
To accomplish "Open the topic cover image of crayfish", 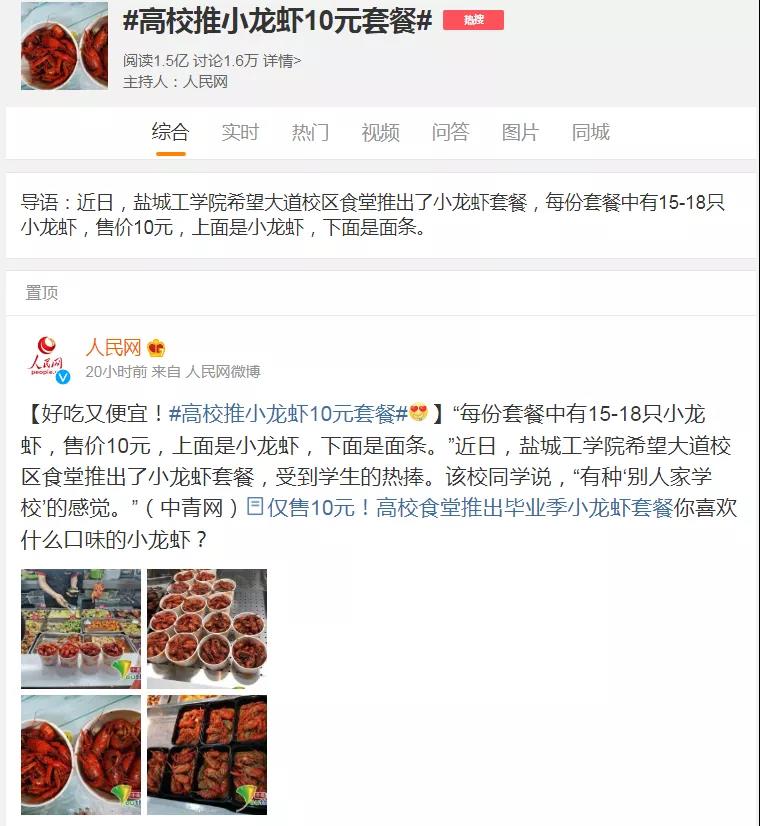I will [x=64, y=46].
